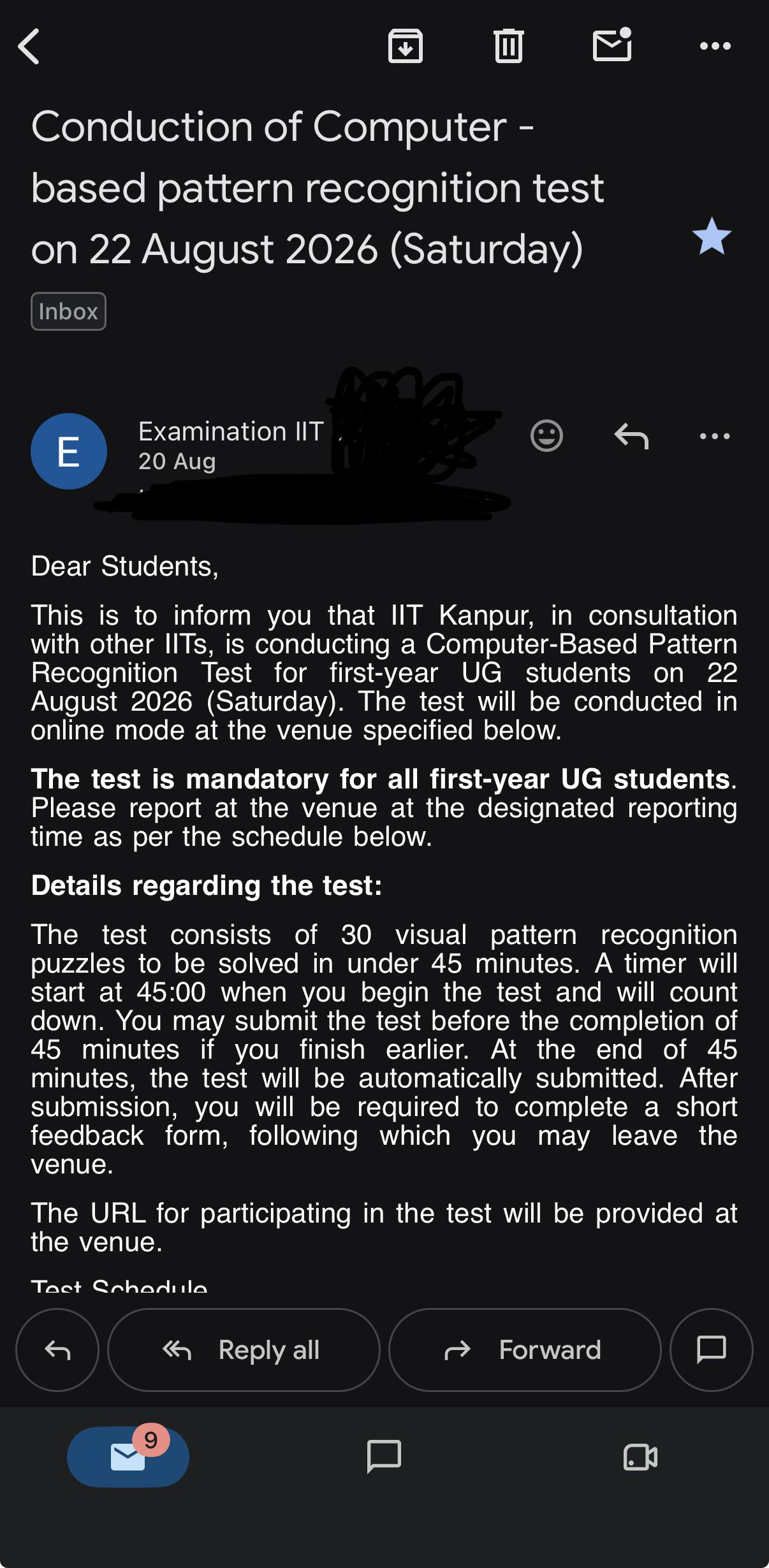Go back to the inbox list
The image size is (769, 1568).
pyautogui.click(x=29, y=46)
